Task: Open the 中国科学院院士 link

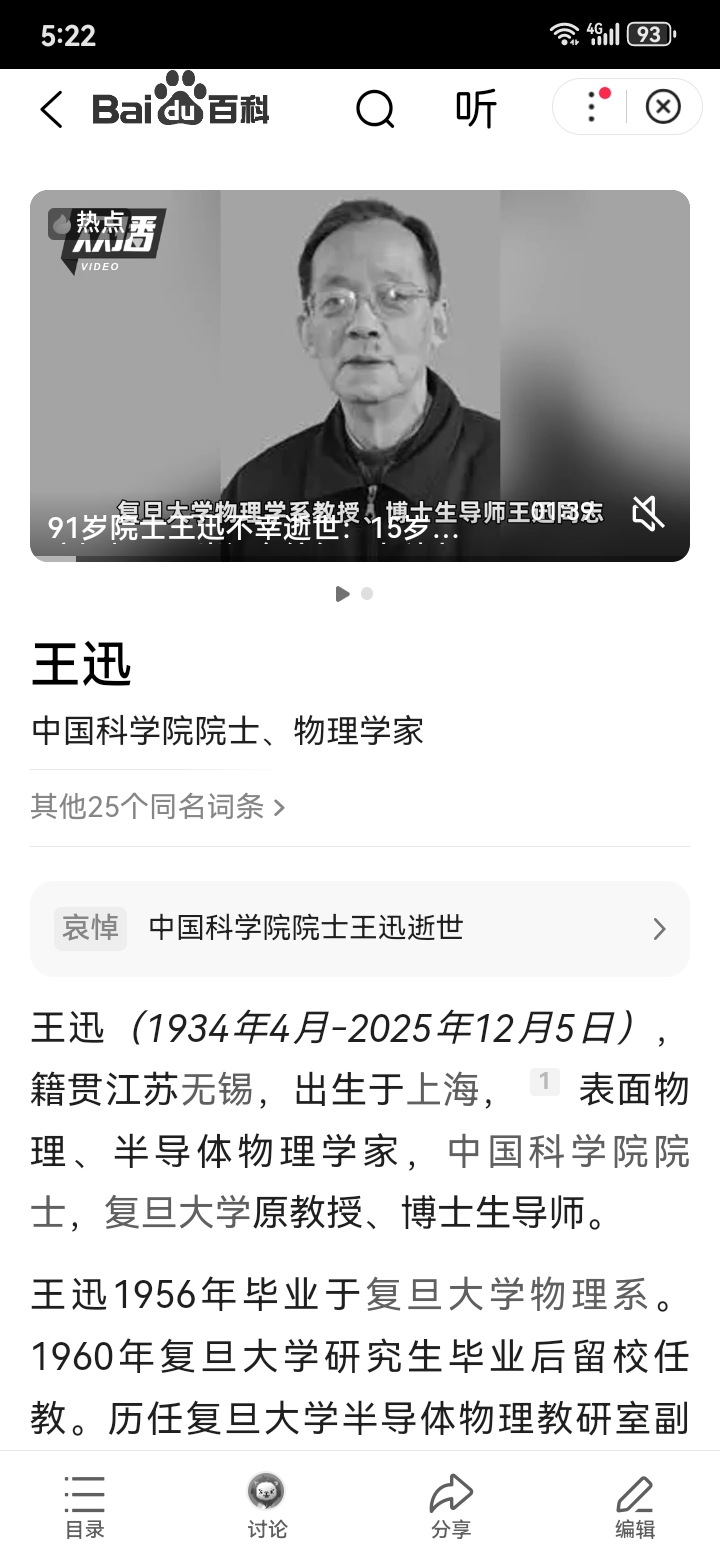Action: pos(568,1152)
